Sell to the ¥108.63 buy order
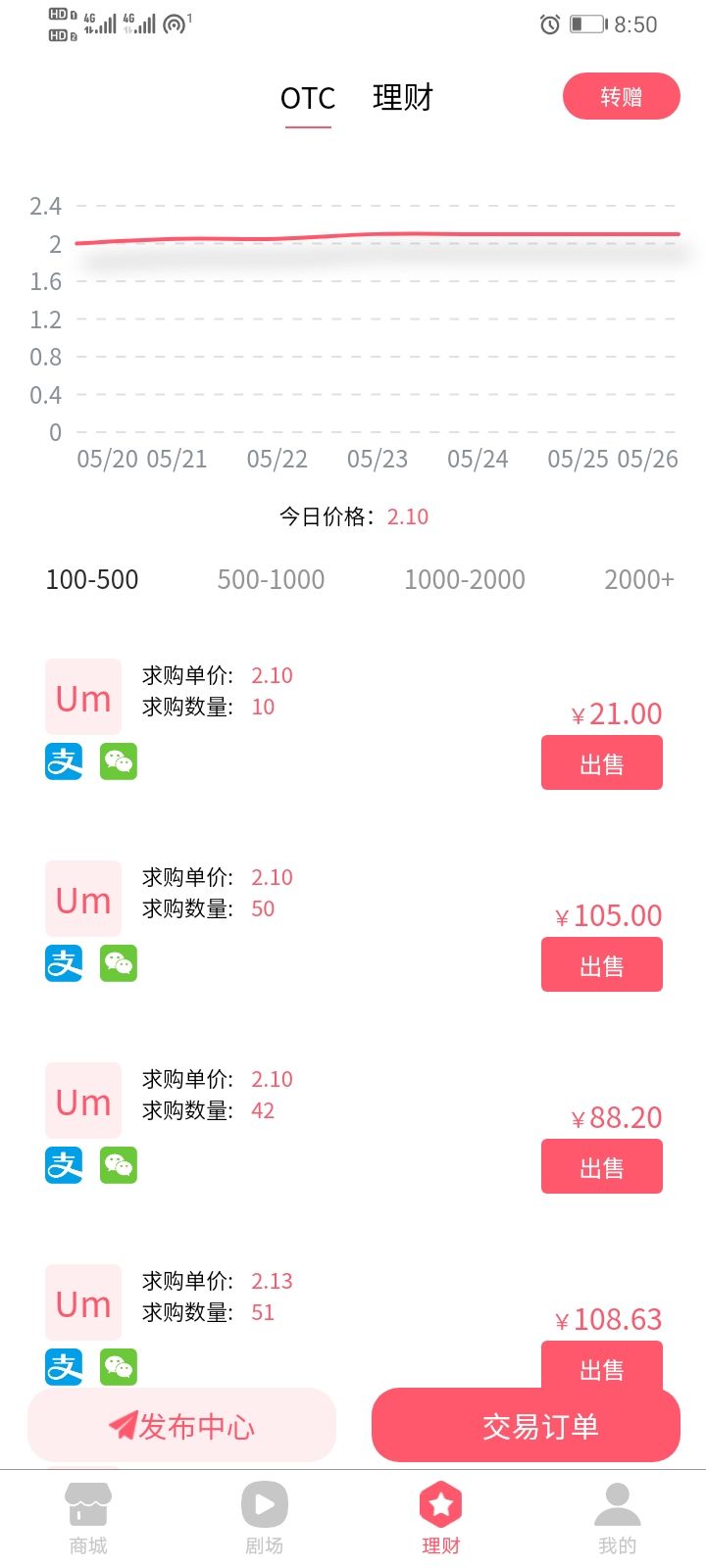Image resolution: width=706 pixels, height=1568 pixels. pos(602,1365)
